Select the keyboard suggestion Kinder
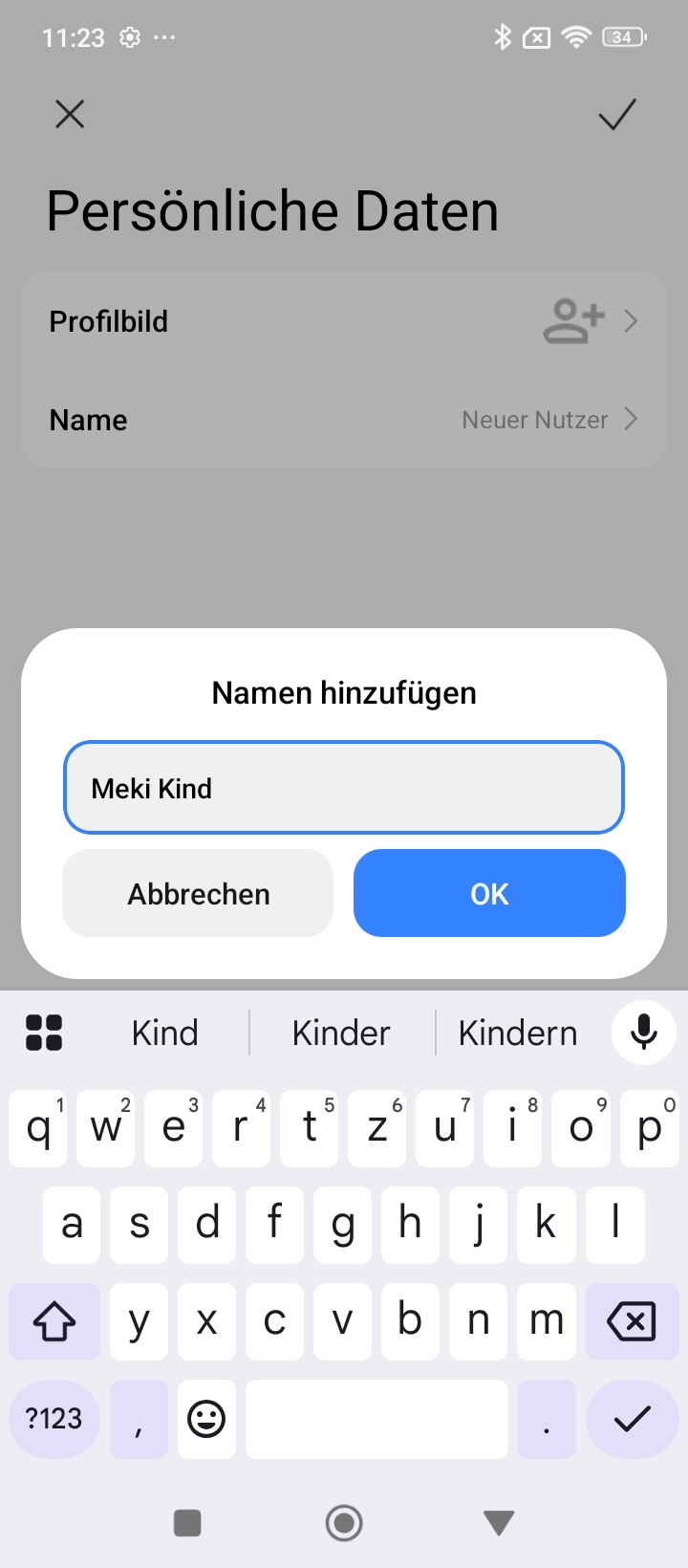This screenshot has height=1568, width=688. (x=341, y=1033)
